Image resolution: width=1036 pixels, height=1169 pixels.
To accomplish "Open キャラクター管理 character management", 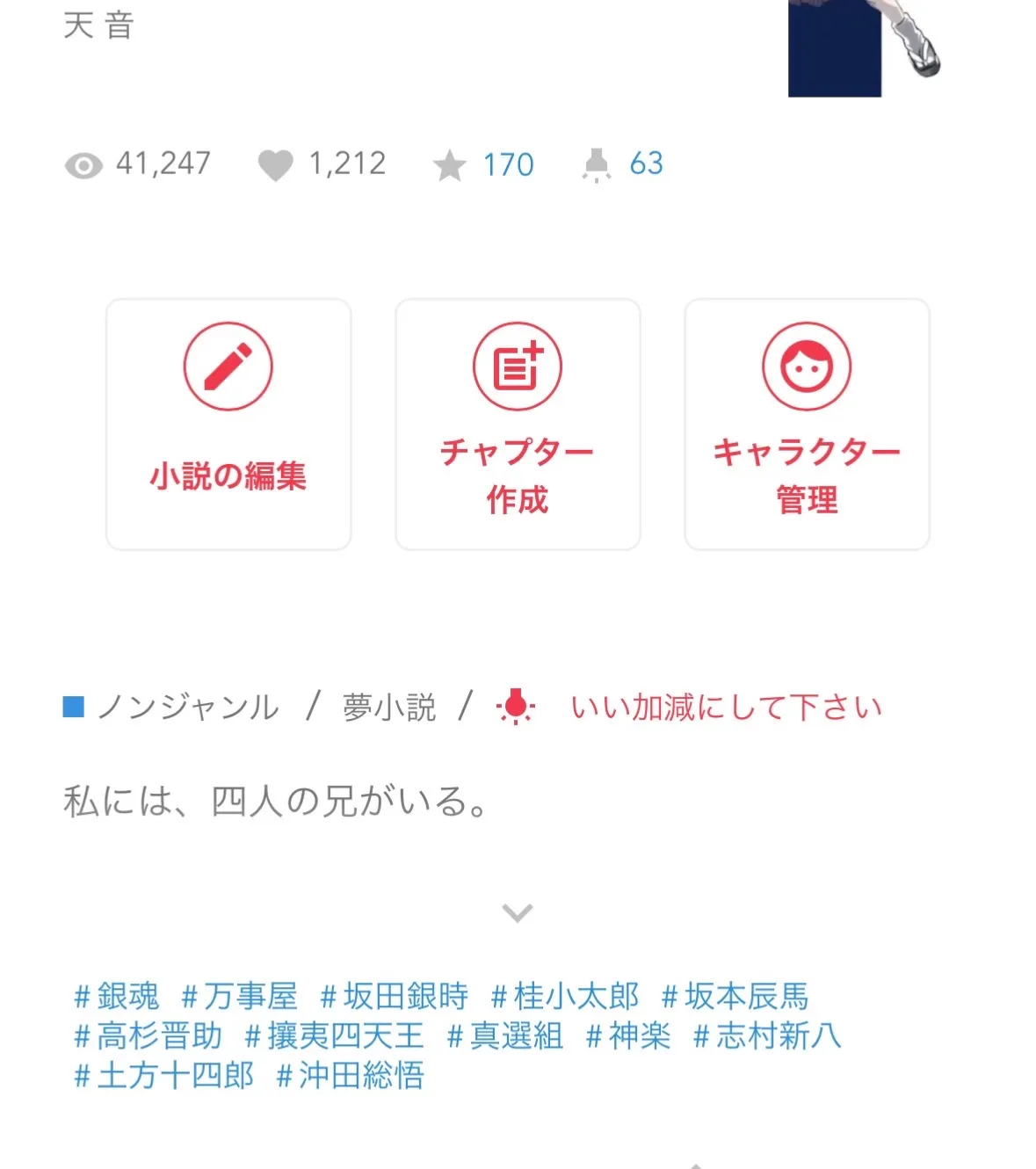I will pyautogui.click(x=807, y=425).
